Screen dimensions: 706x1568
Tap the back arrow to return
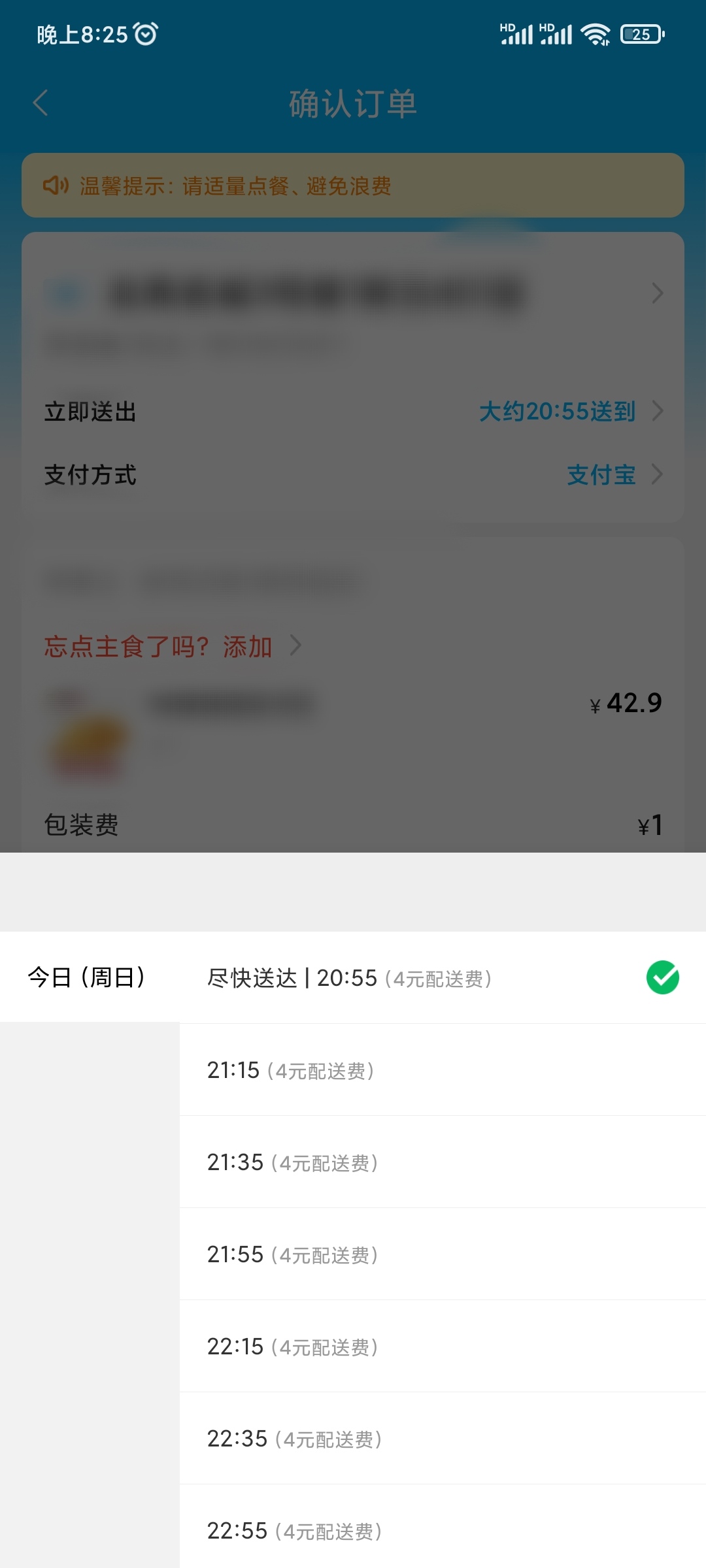point(41,103)
